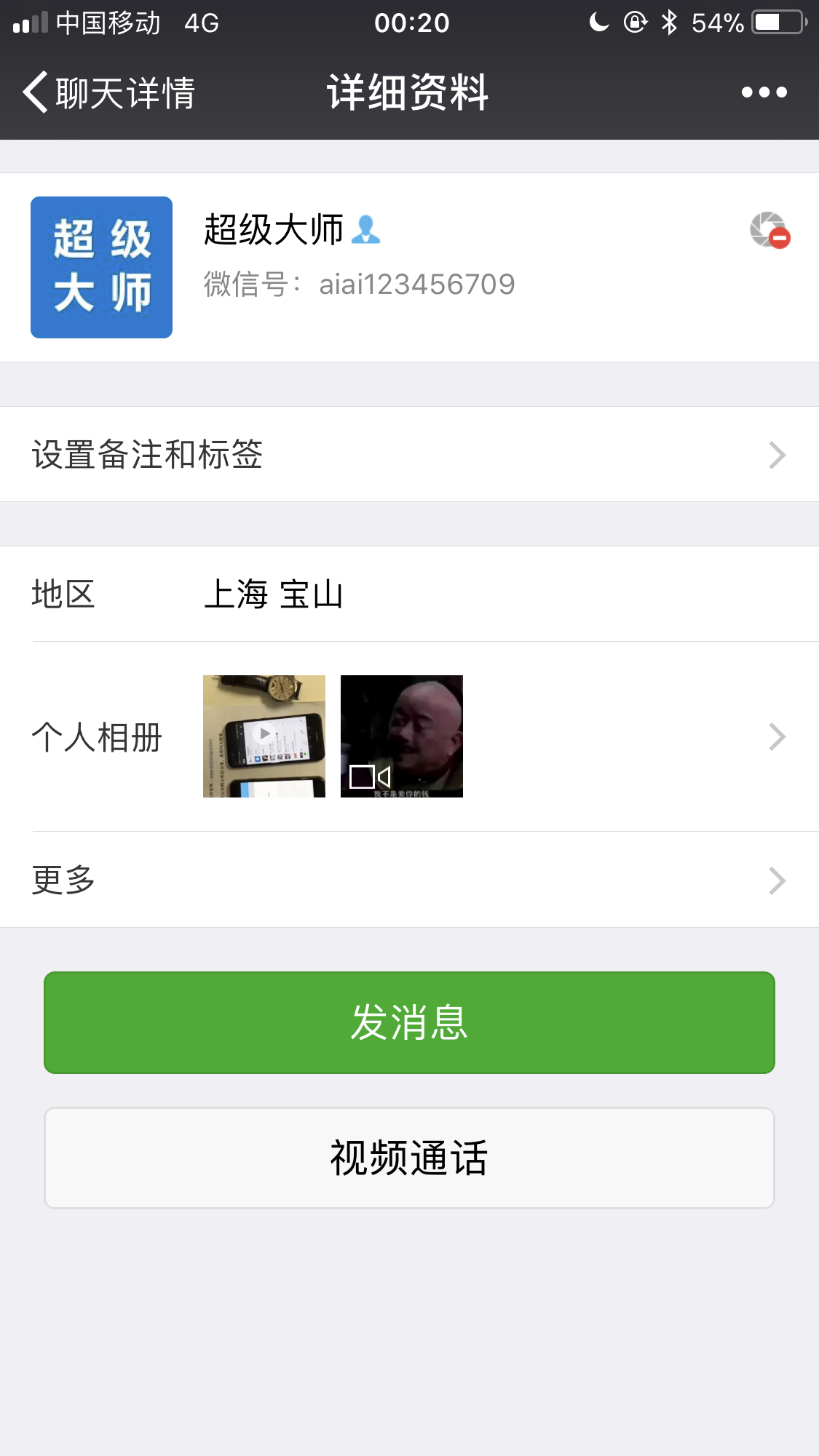Image resolution: width=819 pixels, height=1456 pixels.
Task: Open 设置备注和标签 row
Action: pyautogui.click(x=409, y=454)
